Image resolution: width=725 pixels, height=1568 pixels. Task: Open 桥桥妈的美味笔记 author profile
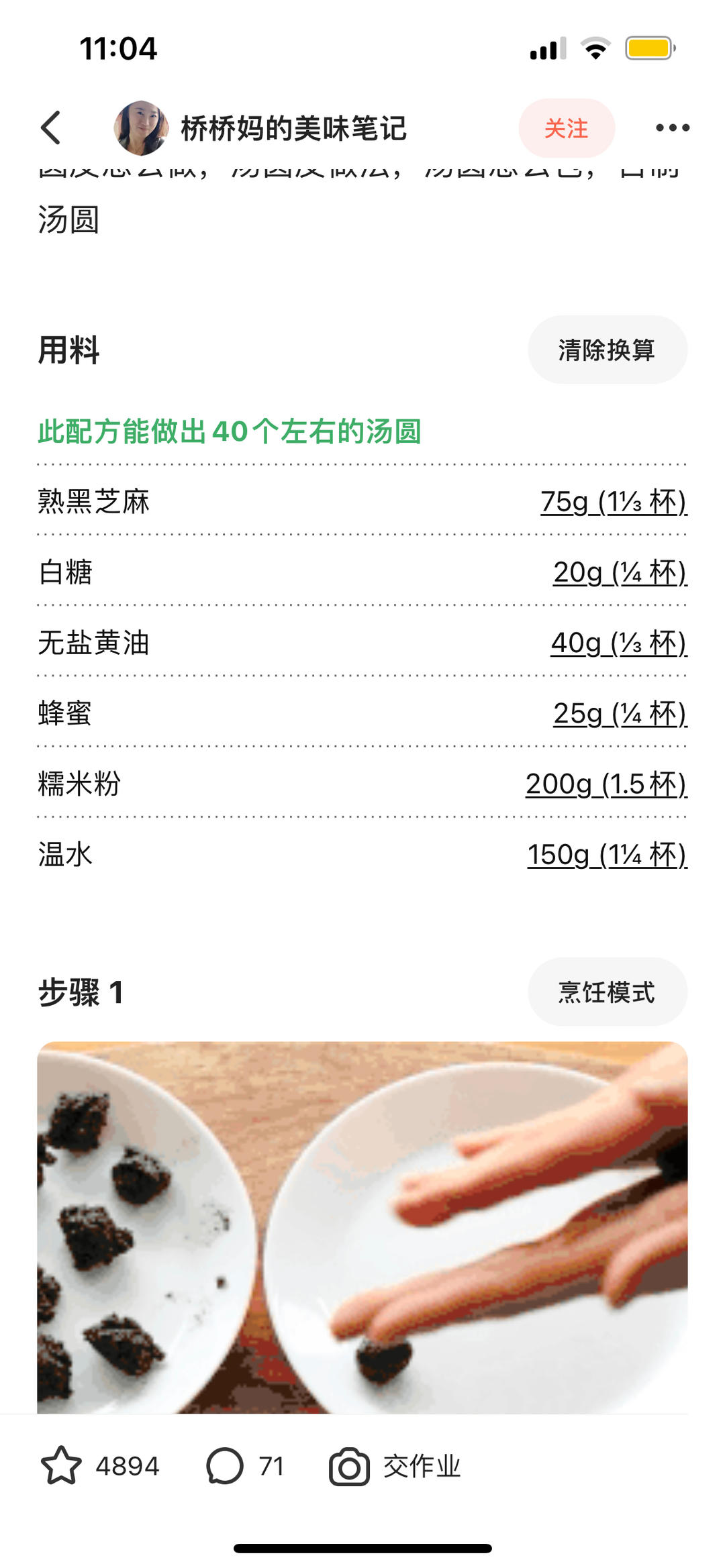tap(293, 128)
